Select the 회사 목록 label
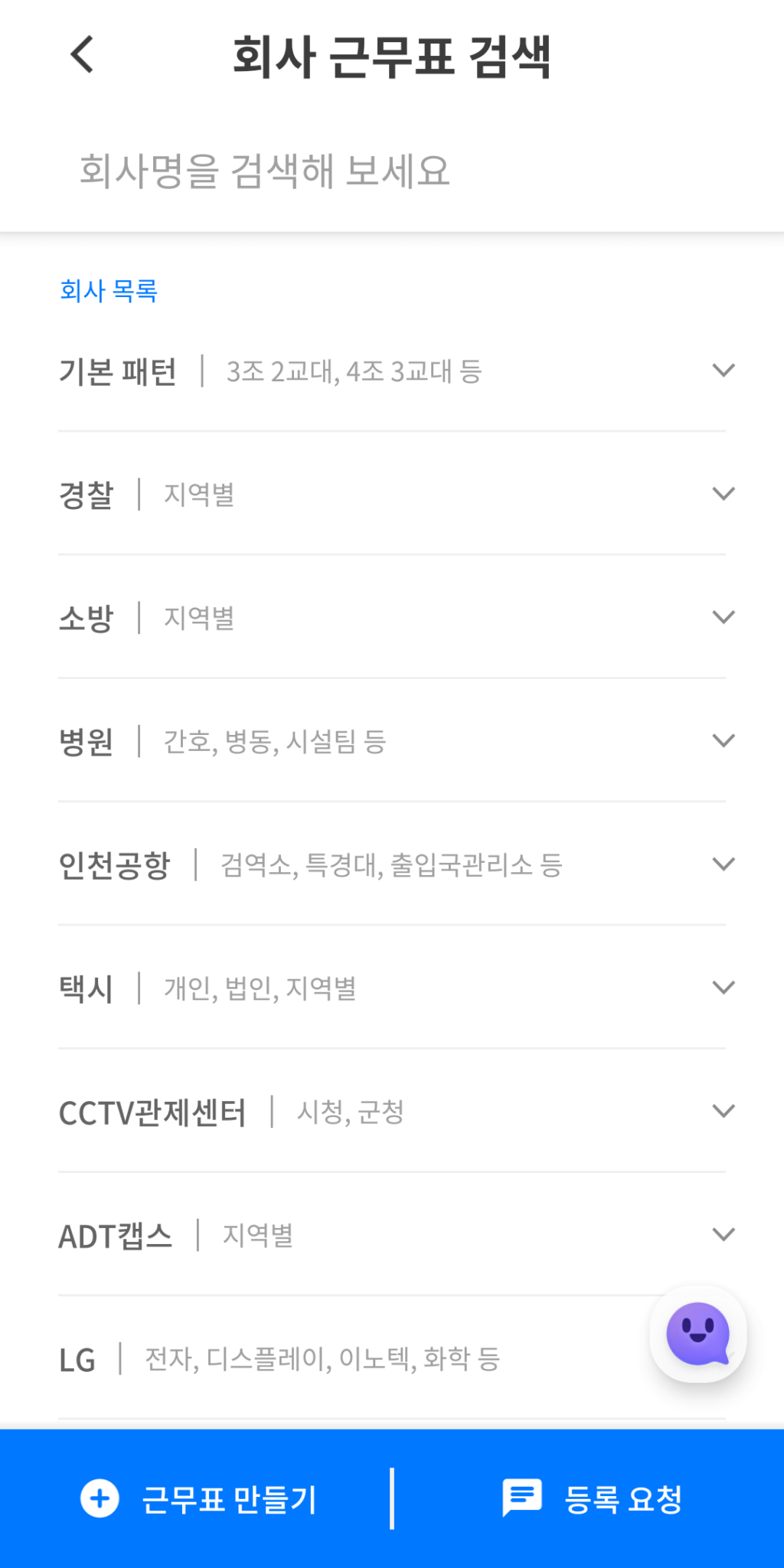 point(108,290)
